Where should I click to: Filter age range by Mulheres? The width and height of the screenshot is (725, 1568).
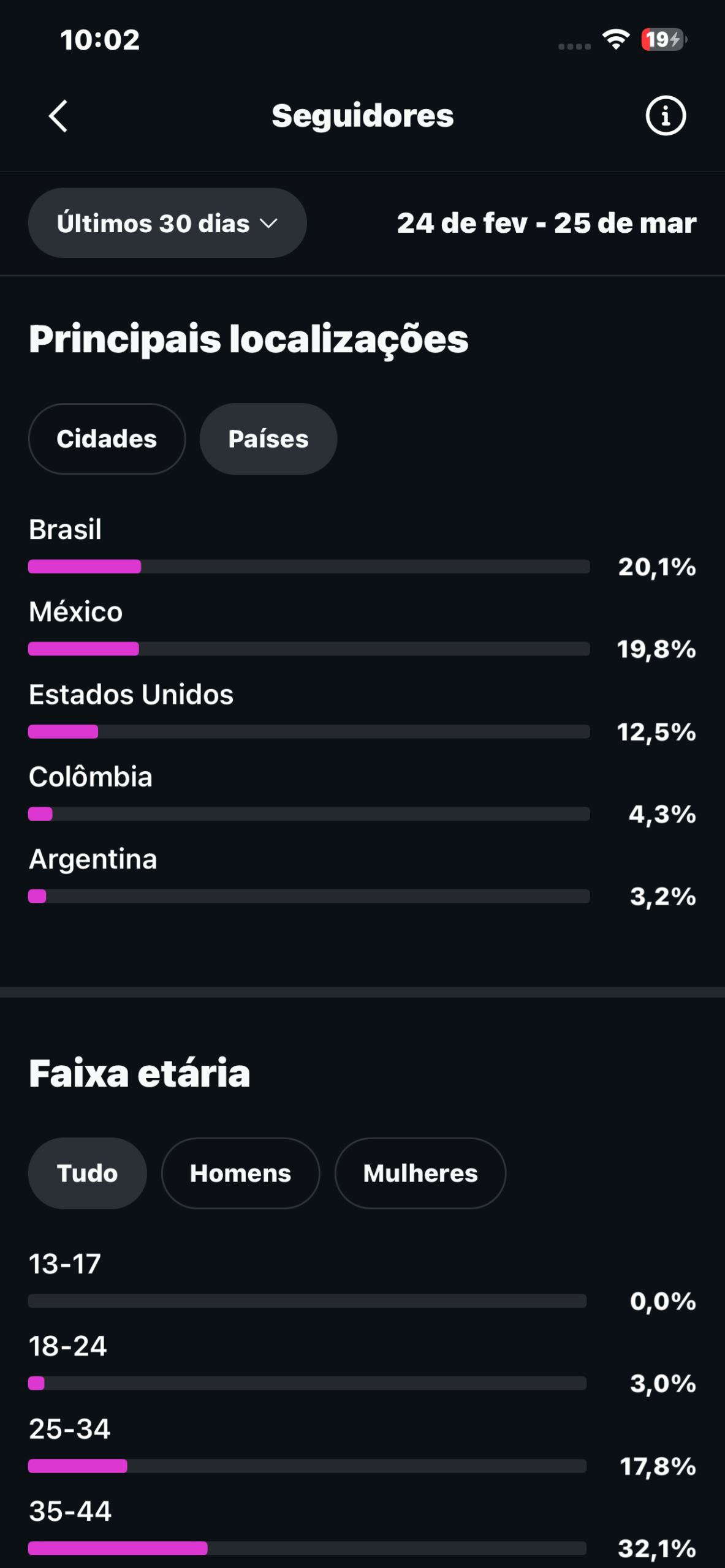pyautogui.click(x=420, y=1173)
